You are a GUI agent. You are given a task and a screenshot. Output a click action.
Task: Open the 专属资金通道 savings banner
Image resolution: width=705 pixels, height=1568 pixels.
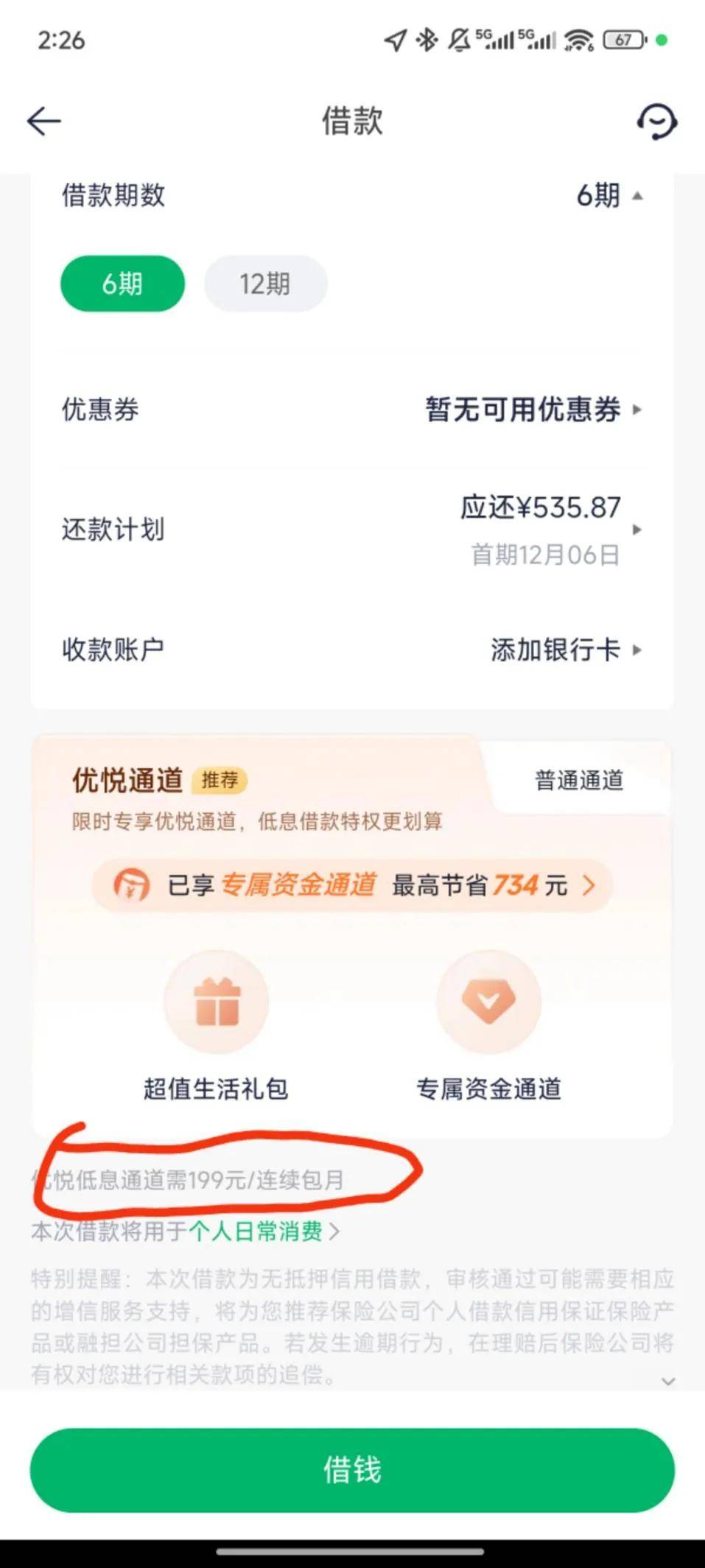(x=354, y=885)
